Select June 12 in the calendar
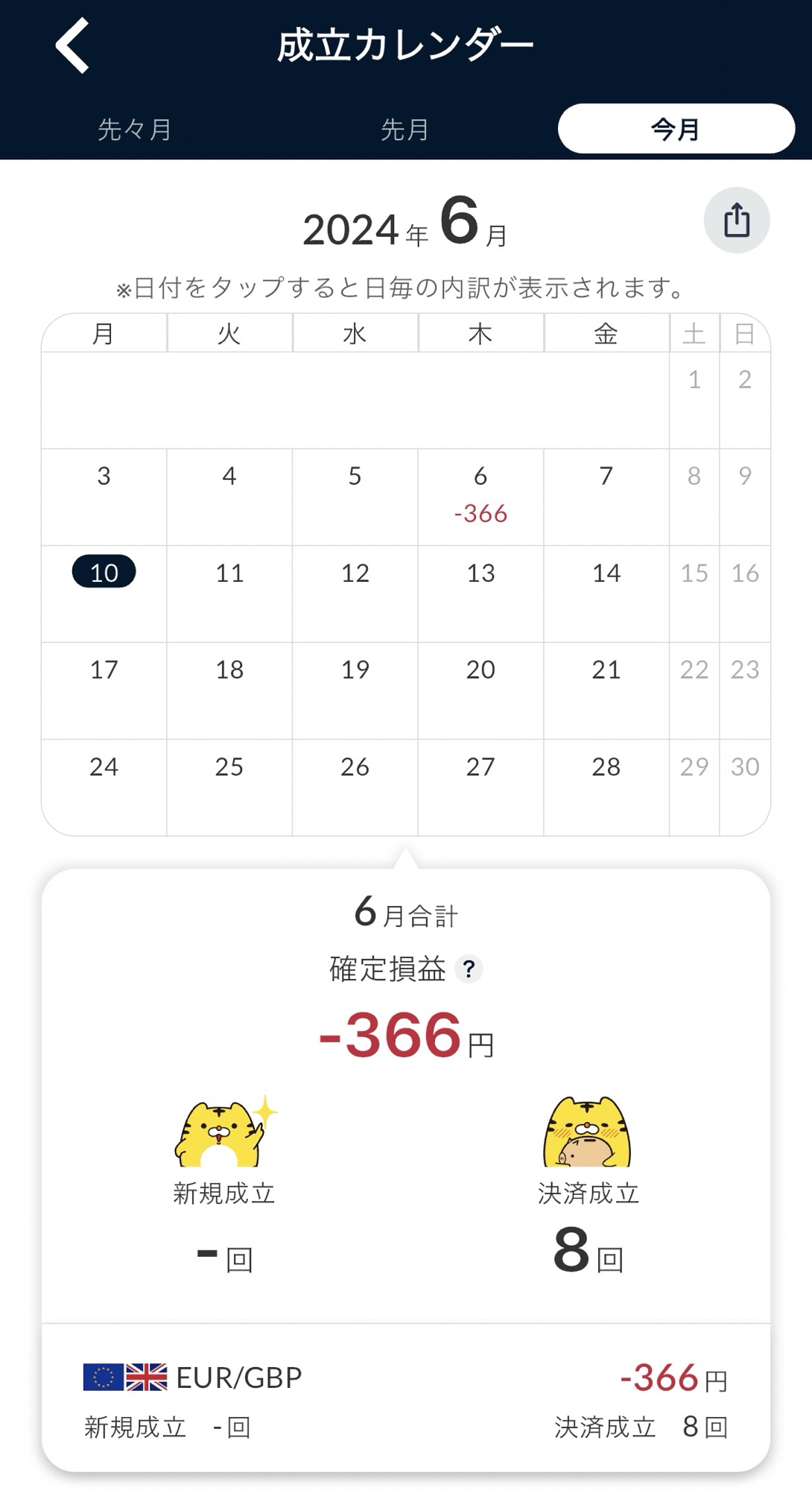 click(x=355, y=592)
